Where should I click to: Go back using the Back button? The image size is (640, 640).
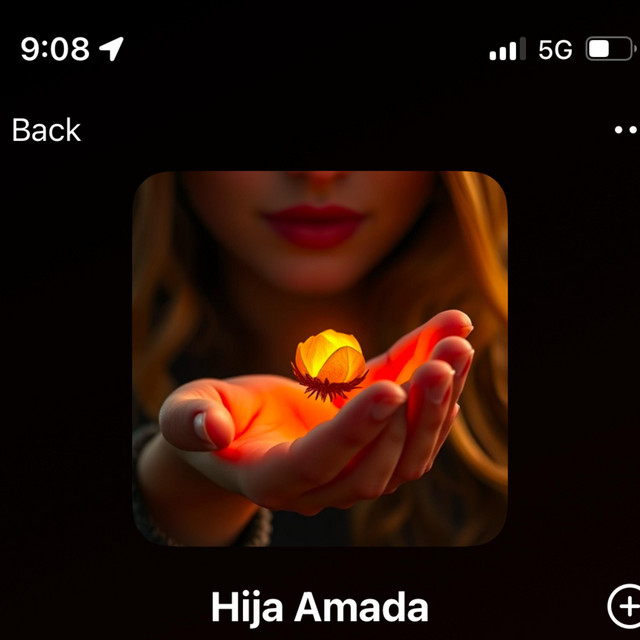click(x=46, y=130)
